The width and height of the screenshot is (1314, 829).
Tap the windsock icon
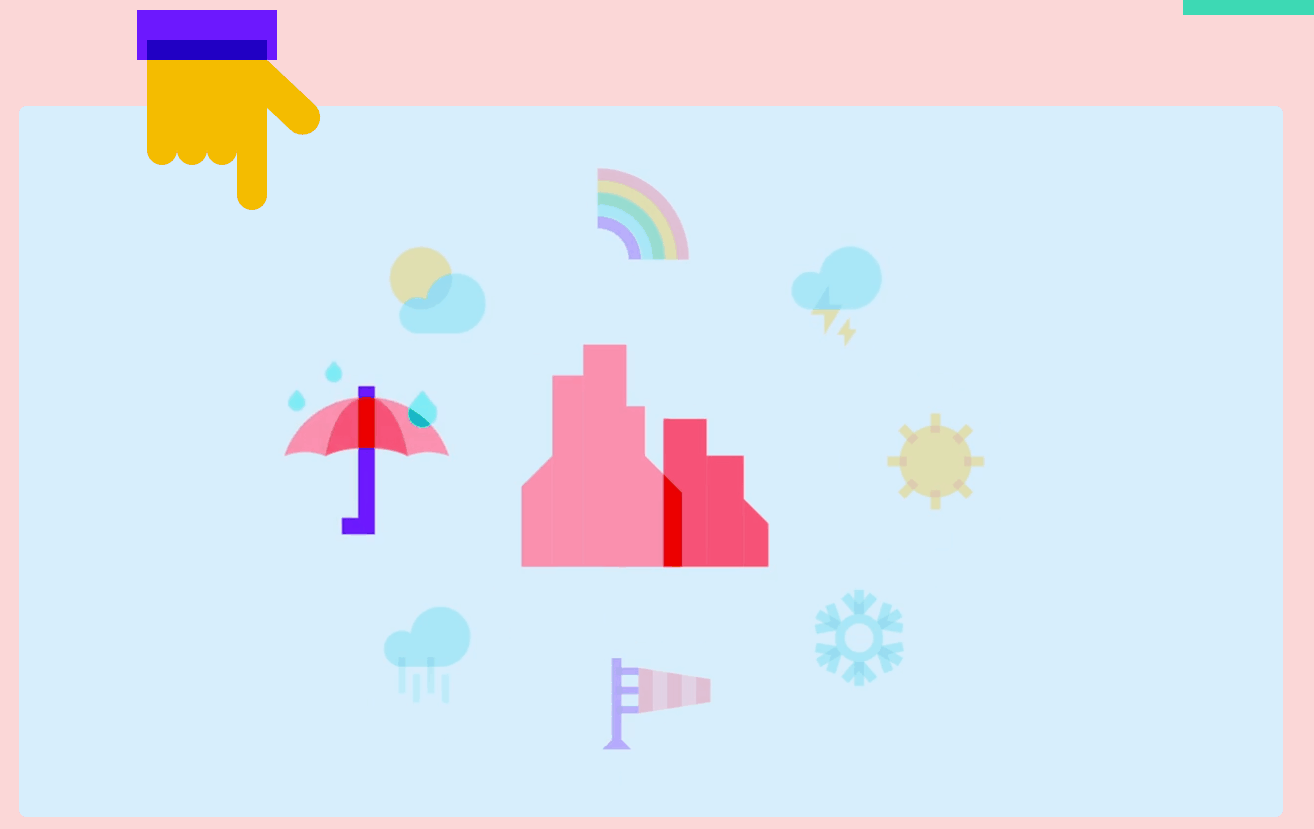pos(655,698)
